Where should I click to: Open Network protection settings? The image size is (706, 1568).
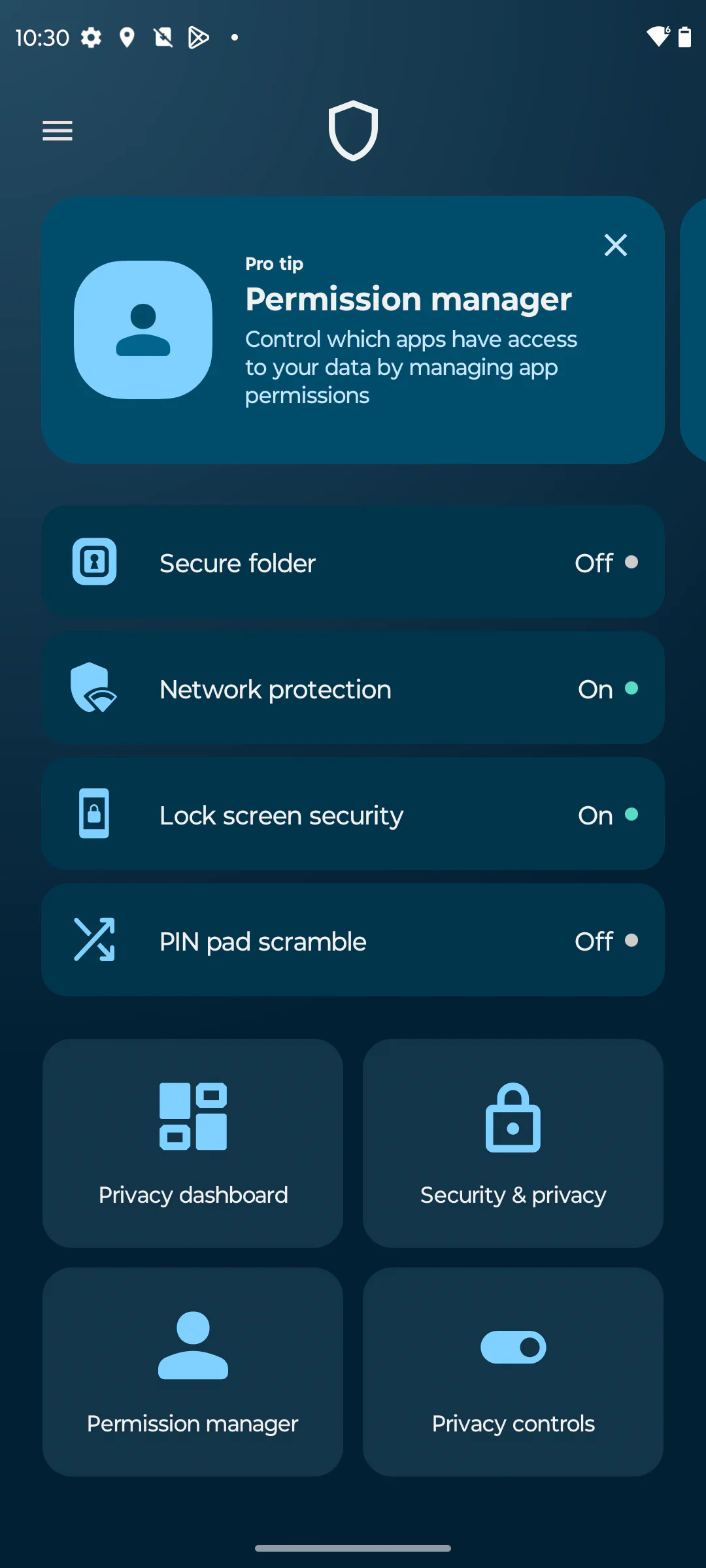pyautogui.click(x=353, y=688)
